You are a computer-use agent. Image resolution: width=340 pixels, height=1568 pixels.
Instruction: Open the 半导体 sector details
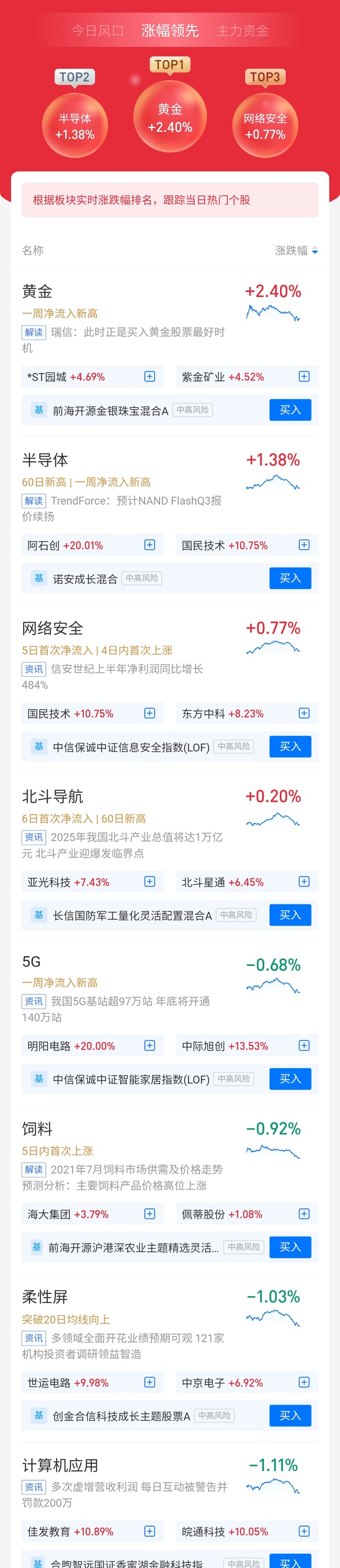45,460
